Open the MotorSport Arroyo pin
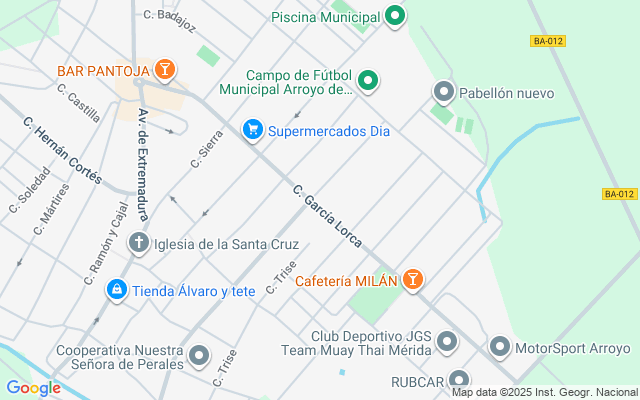The image size is (640, 400). click(x=500, y=348)
